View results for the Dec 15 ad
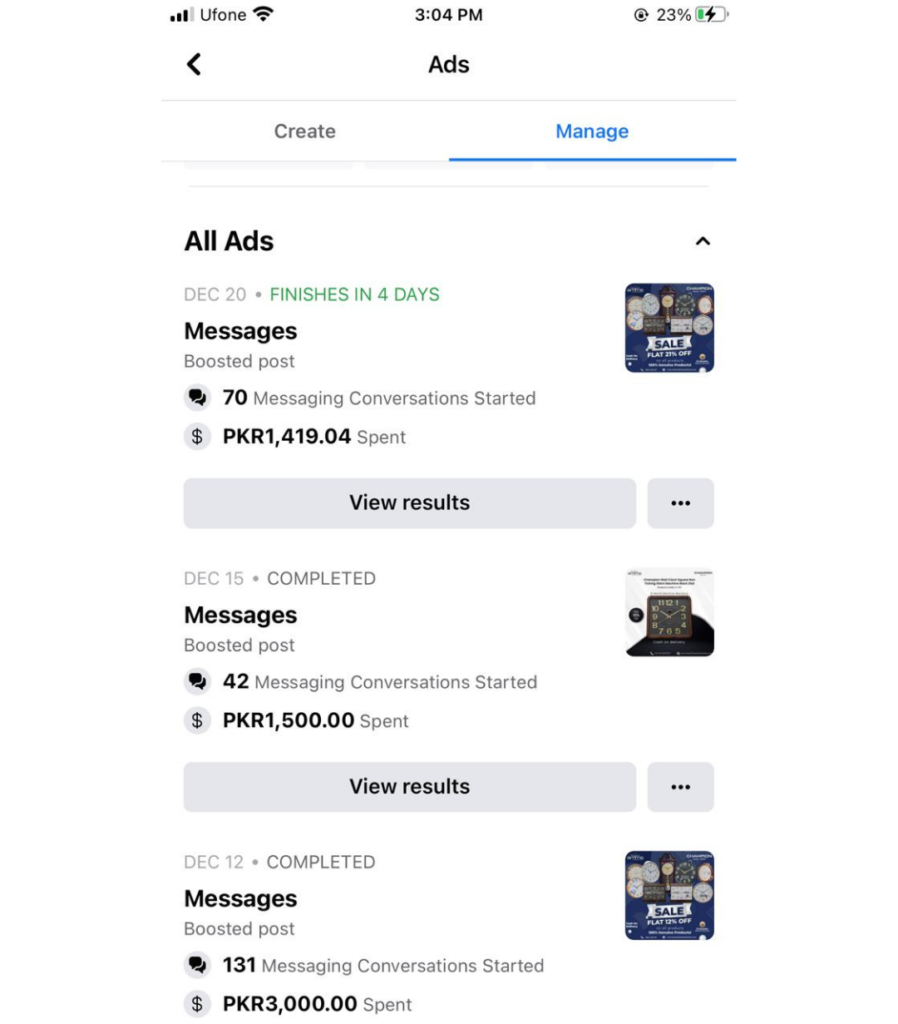This screenshot has height=1024, width=898. pyautogui.click(x=409, y=787)
